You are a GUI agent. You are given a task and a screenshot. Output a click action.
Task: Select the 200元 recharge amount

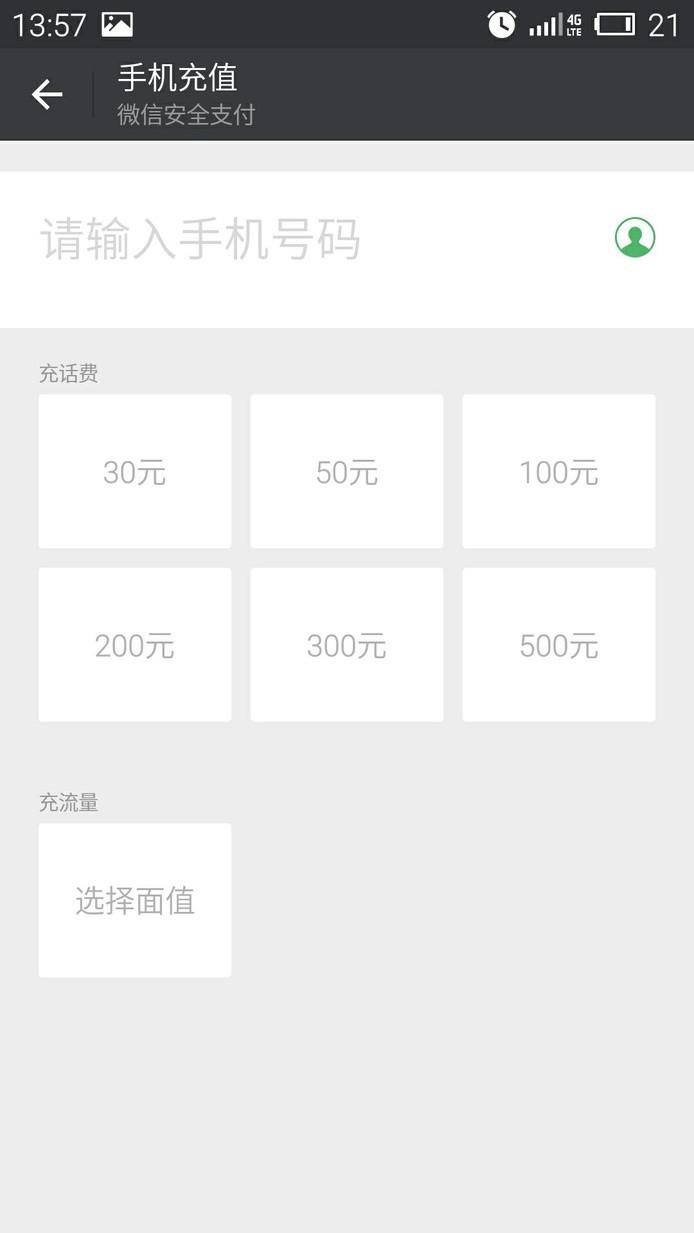tap(135, 645)
